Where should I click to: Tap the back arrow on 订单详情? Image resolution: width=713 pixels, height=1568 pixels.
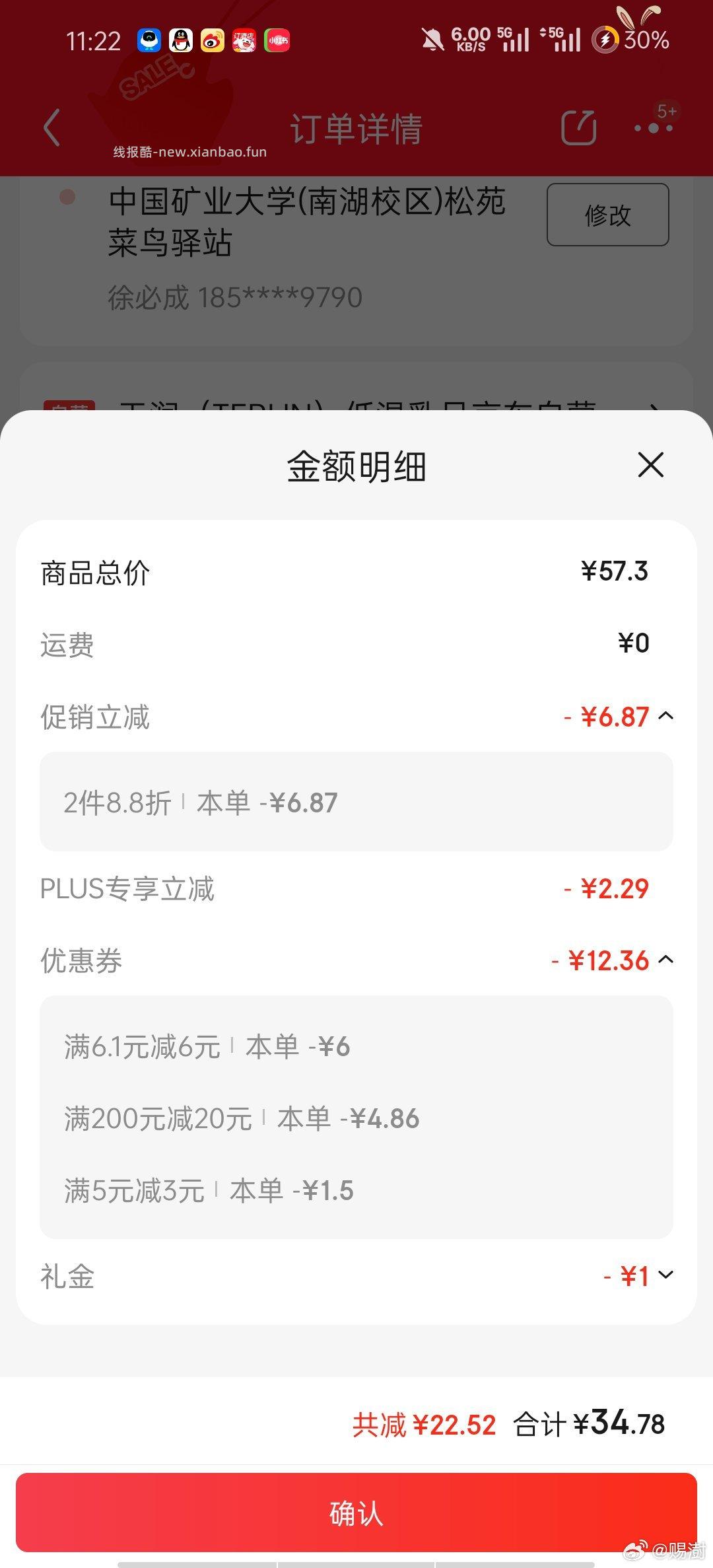[x=52, y=127]
